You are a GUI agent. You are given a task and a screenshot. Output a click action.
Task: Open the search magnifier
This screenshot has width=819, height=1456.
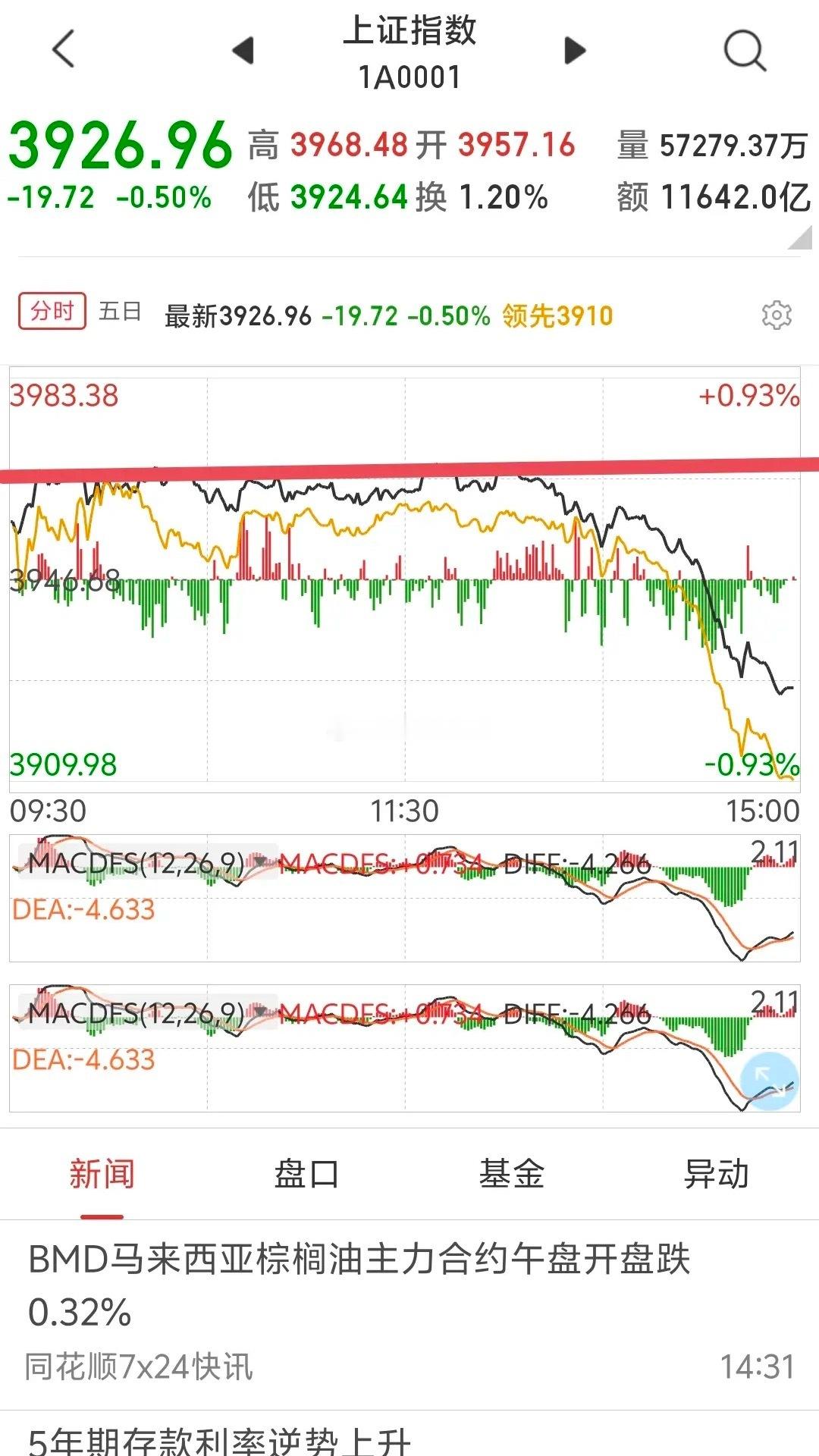(745, 51)
